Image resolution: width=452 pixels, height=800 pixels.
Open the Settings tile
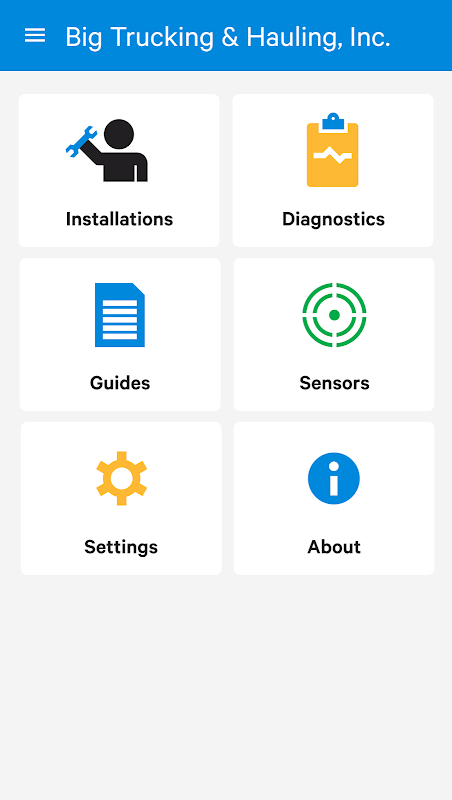[121, 498]
